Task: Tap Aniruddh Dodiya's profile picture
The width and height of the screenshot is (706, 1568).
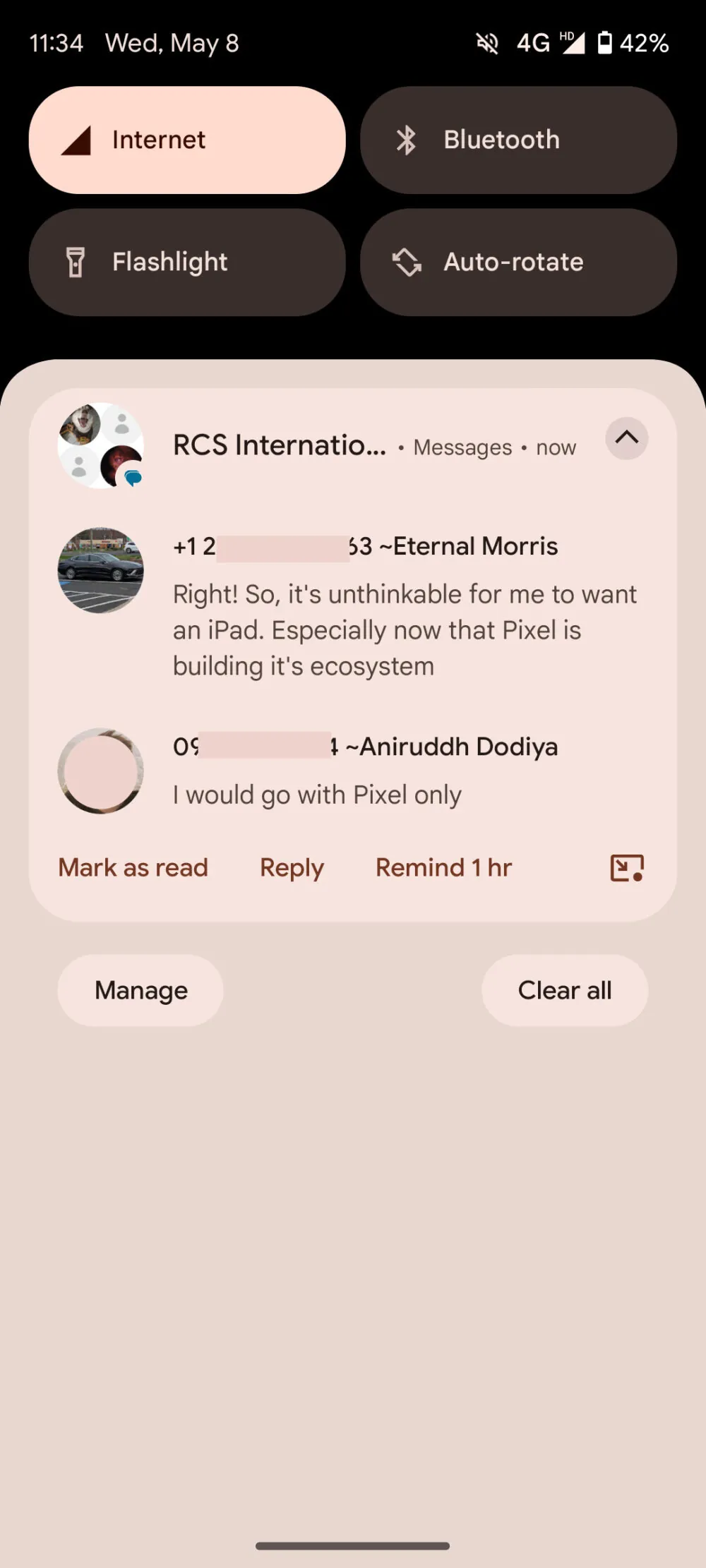Action: 100,771
